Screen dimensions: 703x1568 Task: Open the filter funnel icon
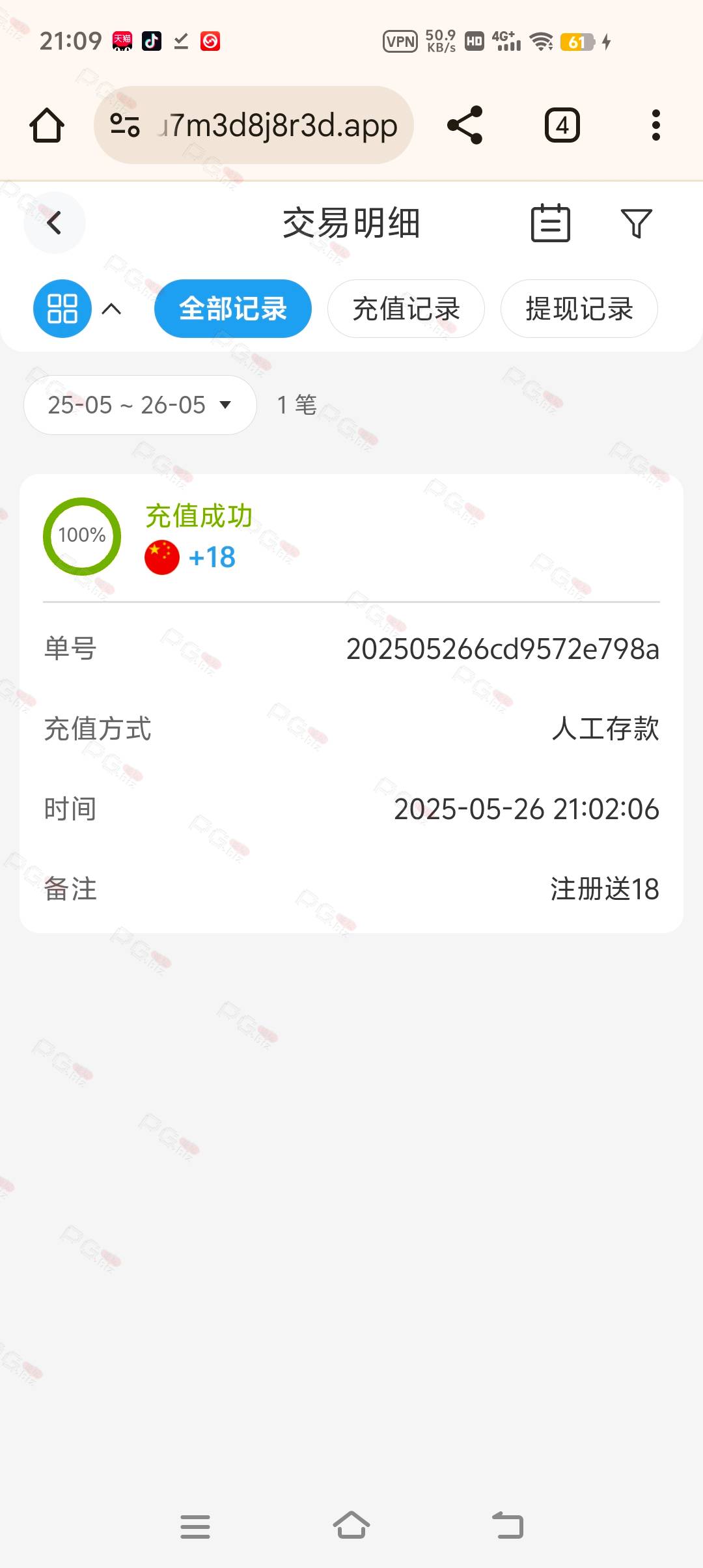pyautogui.click(x=636, y=223)
